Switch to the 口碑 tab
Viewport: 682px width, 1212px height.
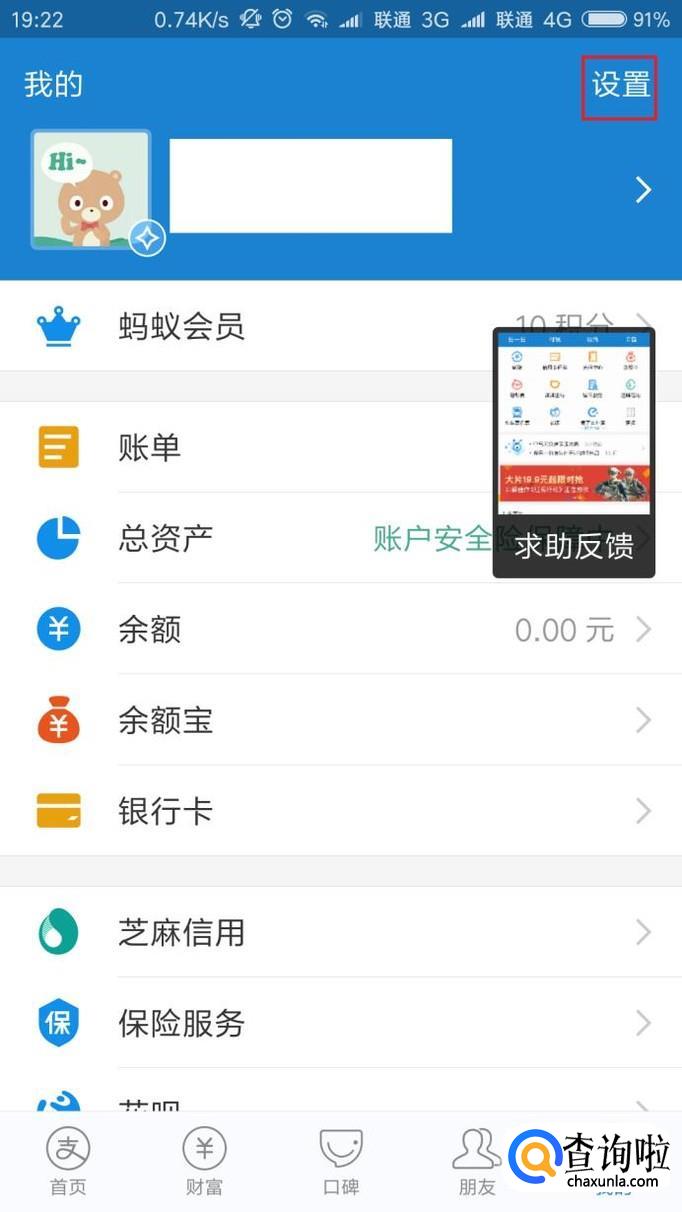tap(340, 1162)
